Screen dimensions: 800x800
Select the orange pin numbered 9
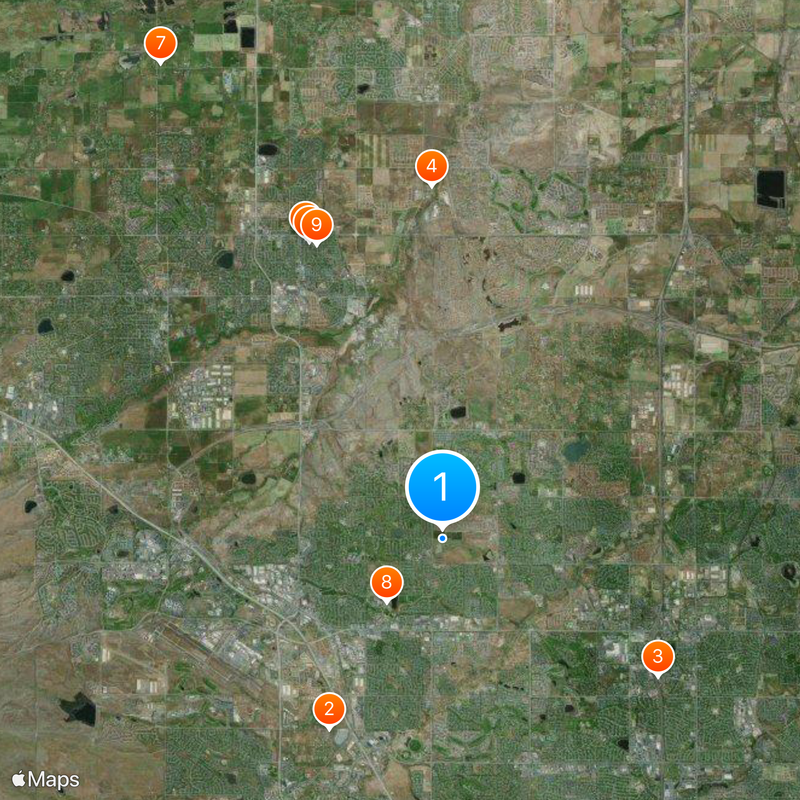316,225
